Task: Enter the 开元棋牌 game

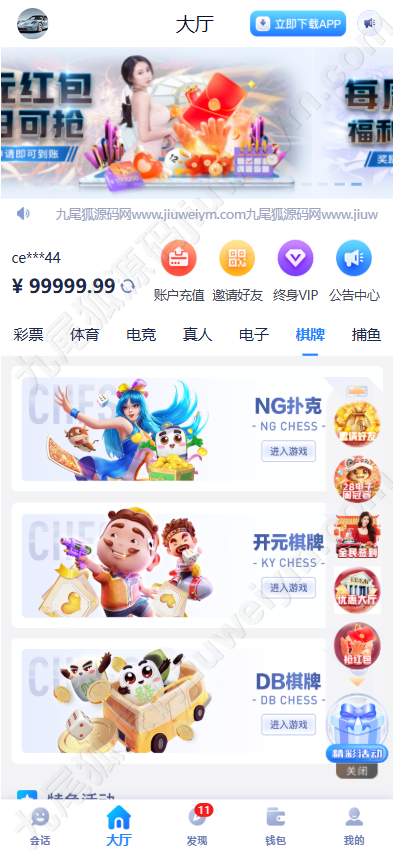Action: 288,588
